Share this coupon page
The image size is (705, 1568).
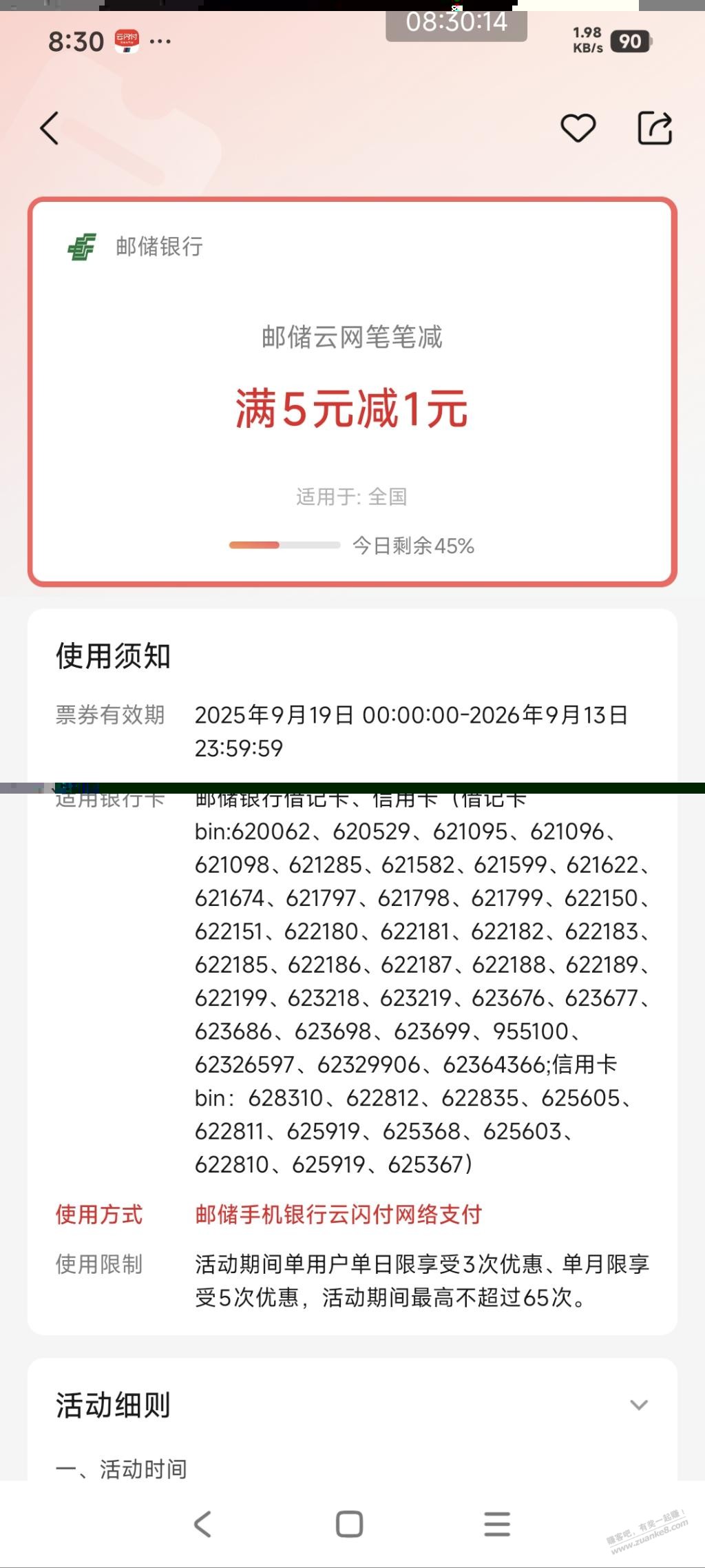coord(654,128)
